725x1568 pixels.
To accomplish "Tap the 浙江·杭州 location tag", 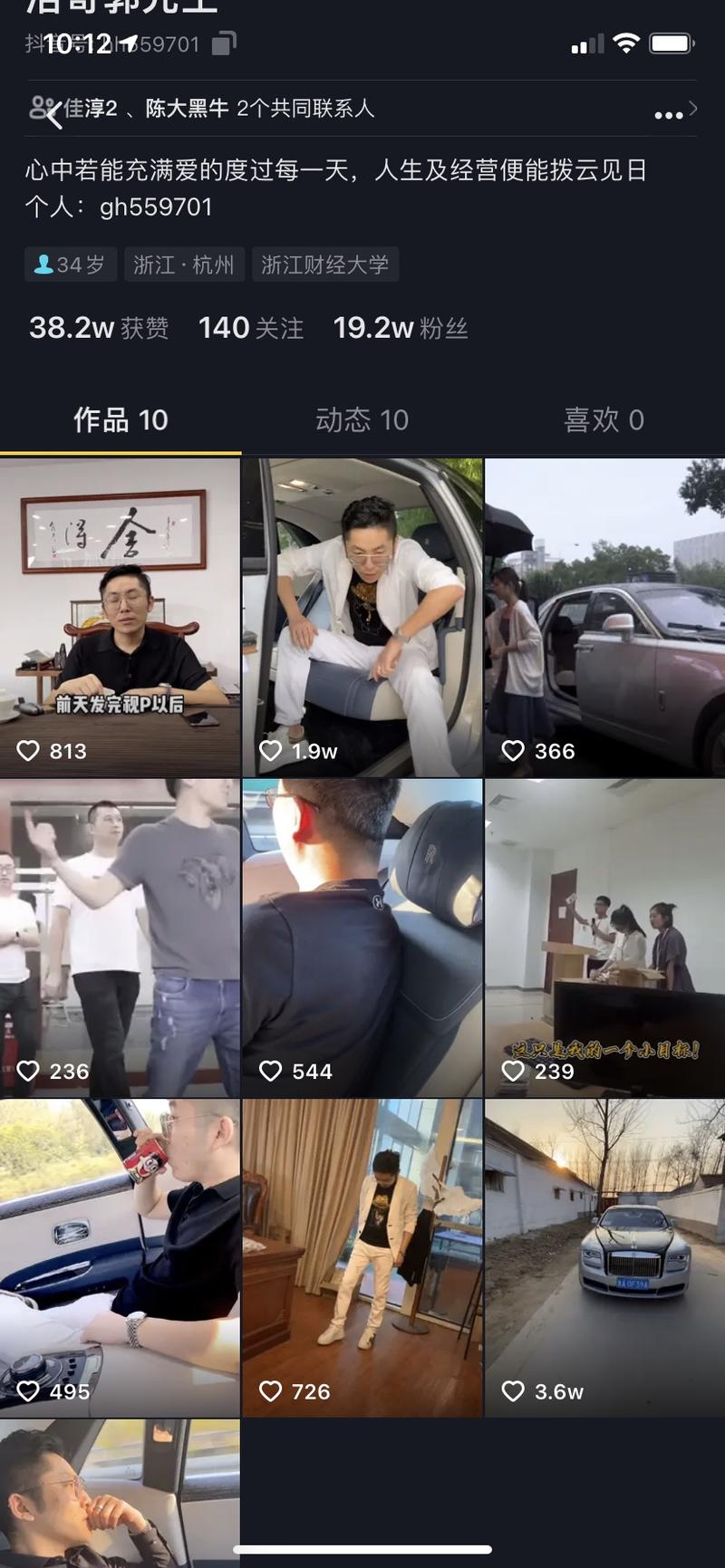I will 183,265.
